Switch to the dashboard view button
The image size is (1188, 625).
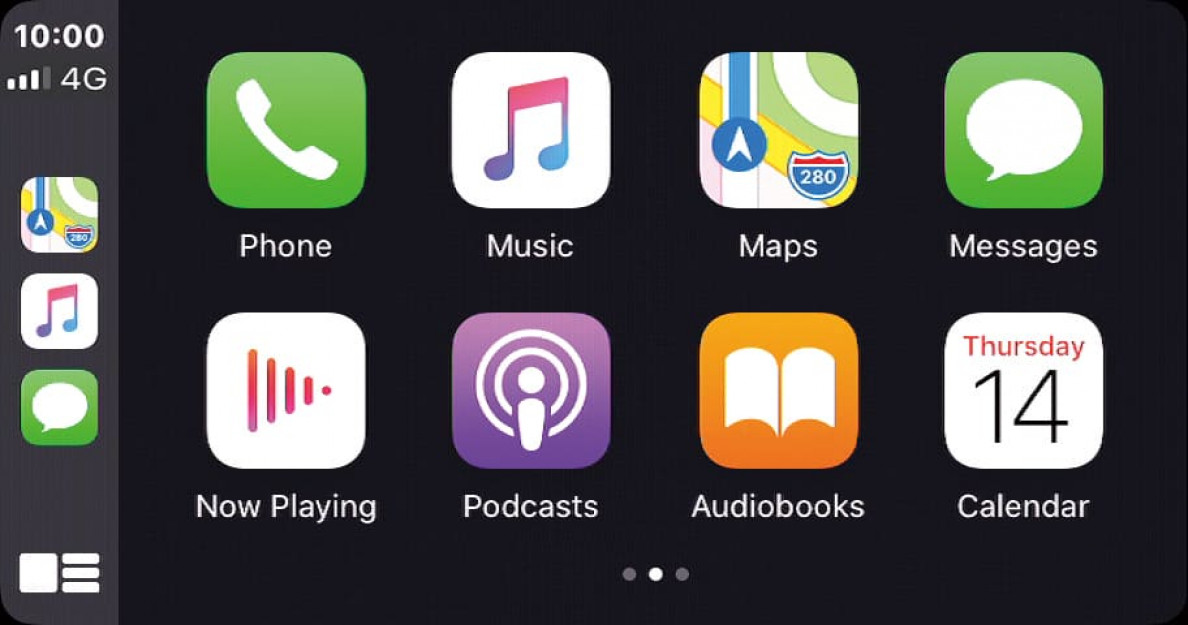click(x=59, y=573)
